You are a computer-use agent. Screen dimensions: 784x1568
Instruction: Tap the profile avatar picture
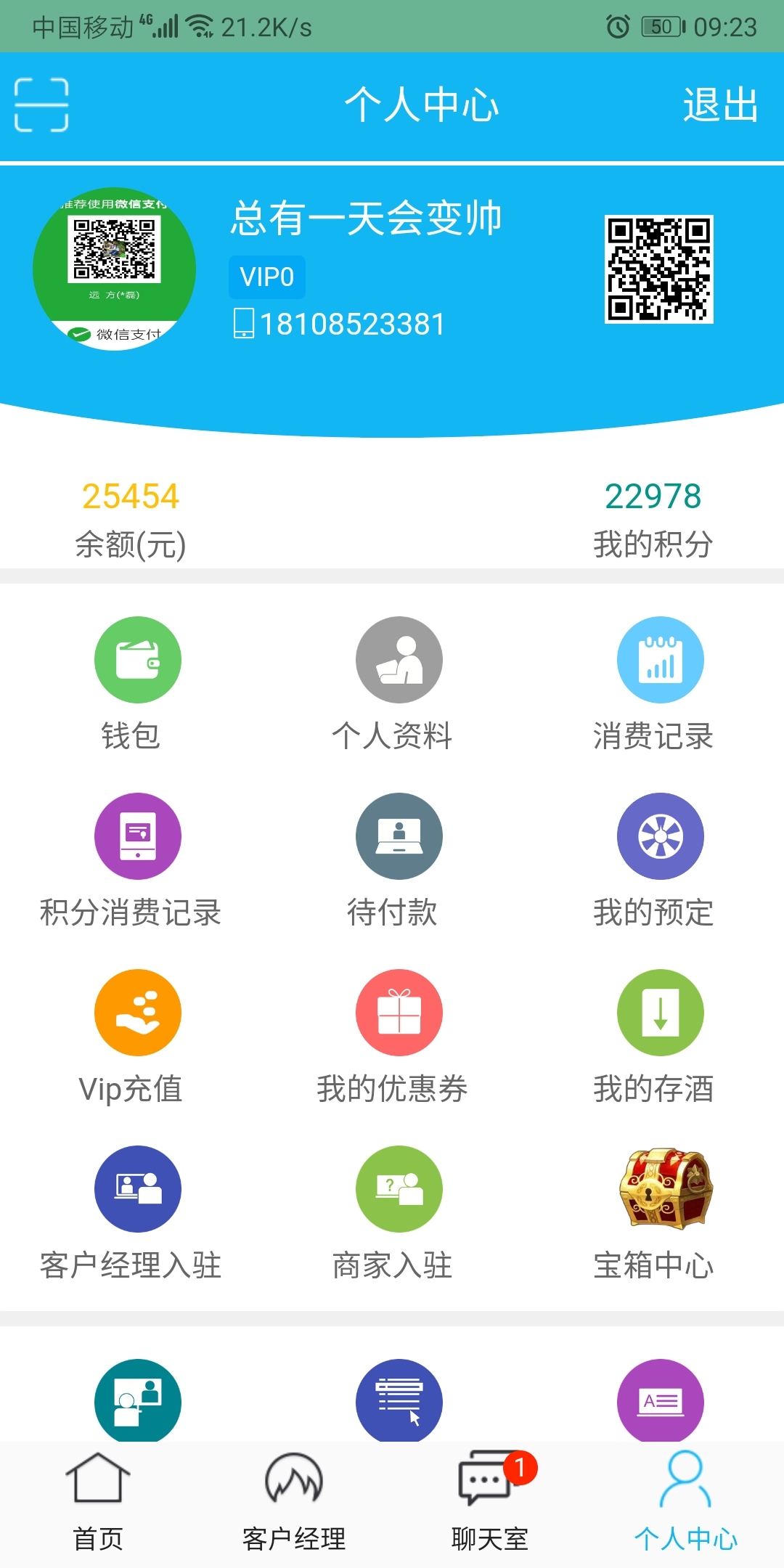[x=115, y=269]
